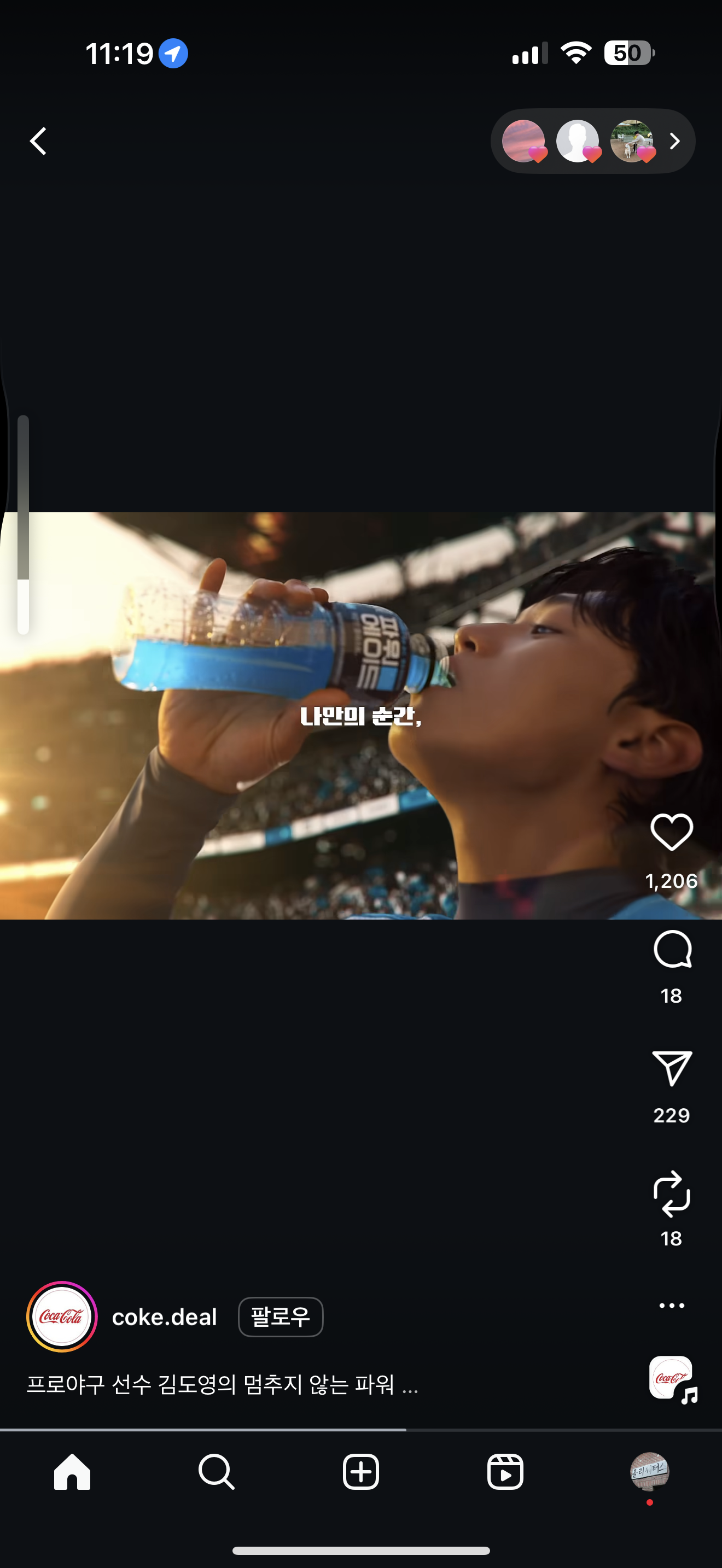Switch to the Search tab
722x1568 pixels.
[x=216, y=1472]
